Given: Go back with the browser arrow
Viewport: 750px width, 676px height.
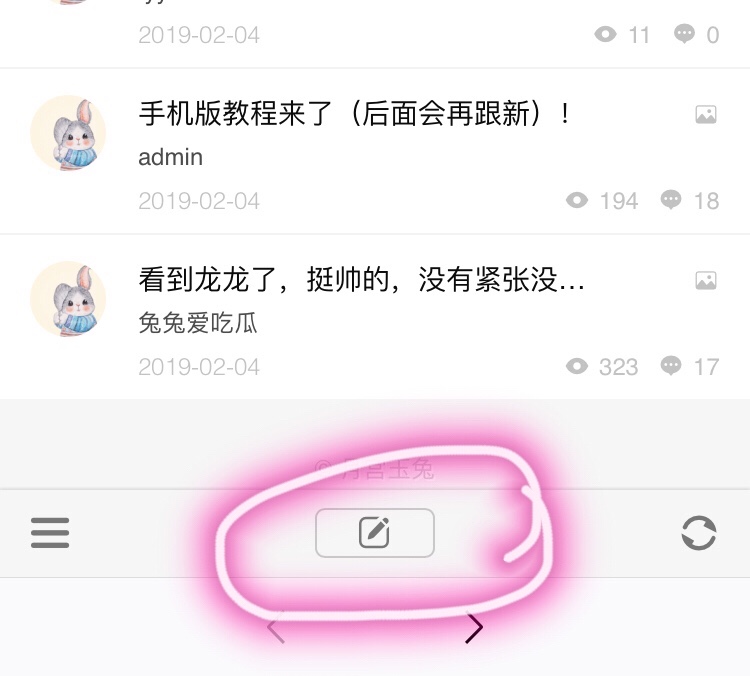Looking at the screenshot, I should click(x=277, y=630).
